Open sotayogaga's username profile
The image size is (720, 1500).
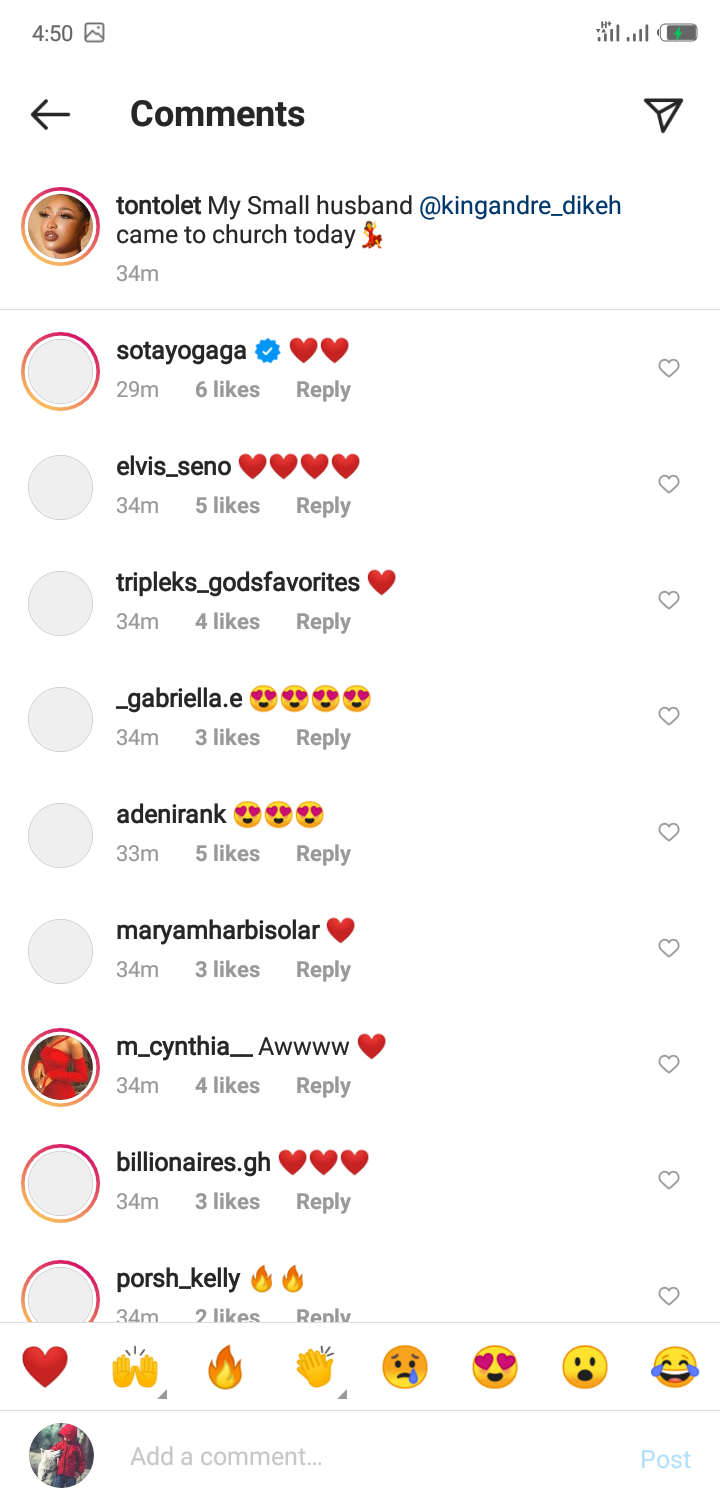(181, 351)
